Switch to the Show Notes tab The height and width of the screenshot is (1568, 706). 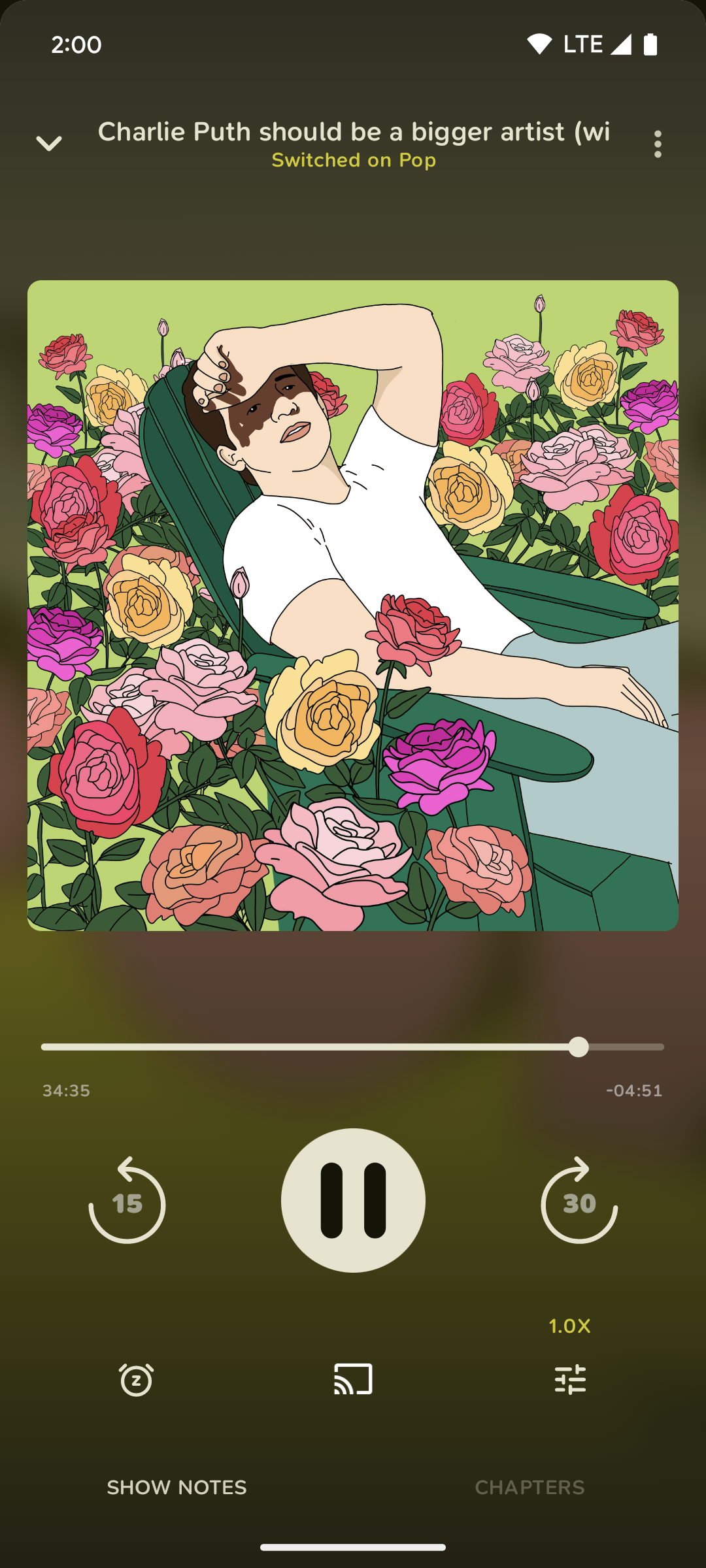pyautogui.click(x=176, y=1488)
